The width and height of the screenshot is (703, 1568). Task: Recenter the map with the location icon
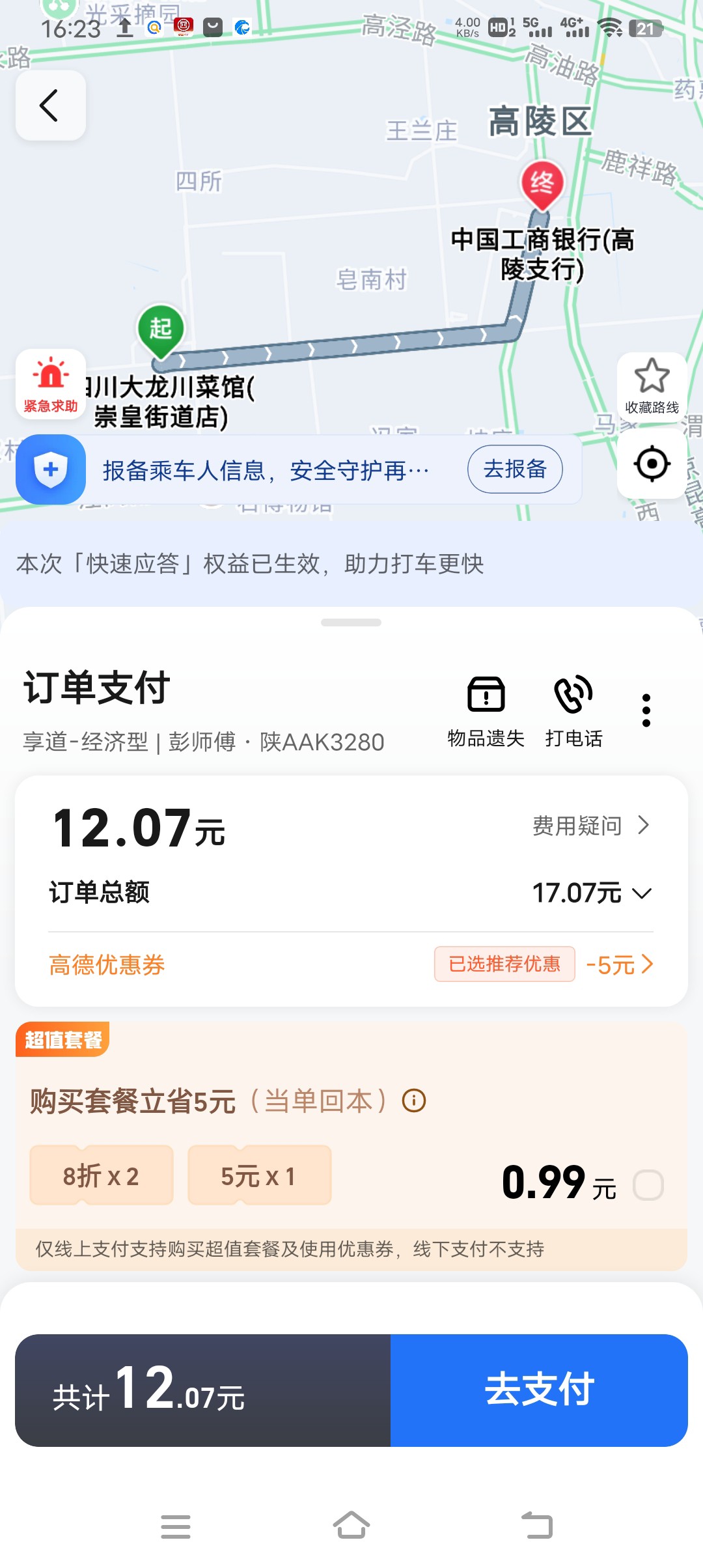tap(652, 464)
